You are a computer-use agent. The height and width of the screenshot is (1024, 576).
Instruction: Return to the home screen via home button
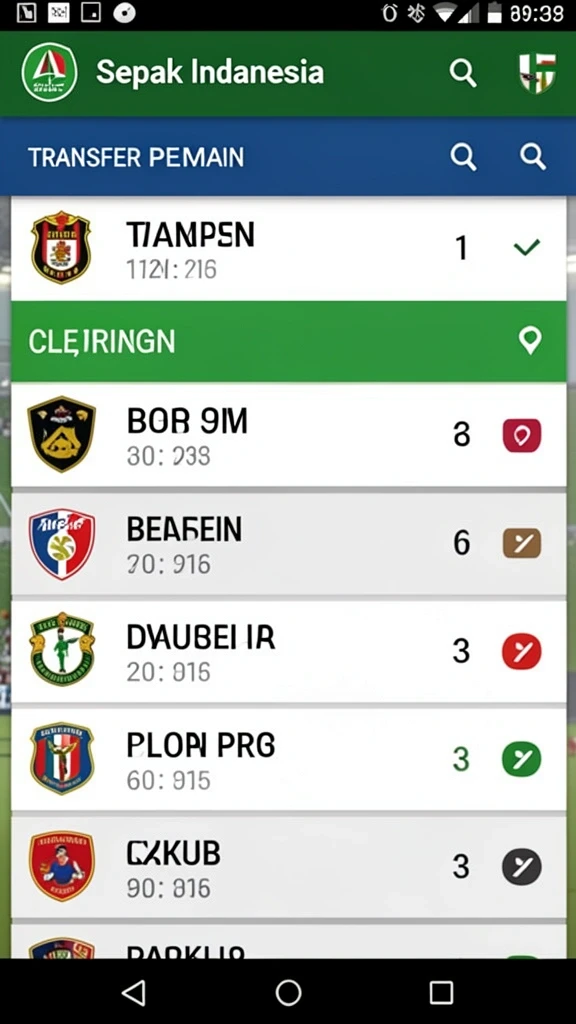pyautogui.click(x=288, y=993)
